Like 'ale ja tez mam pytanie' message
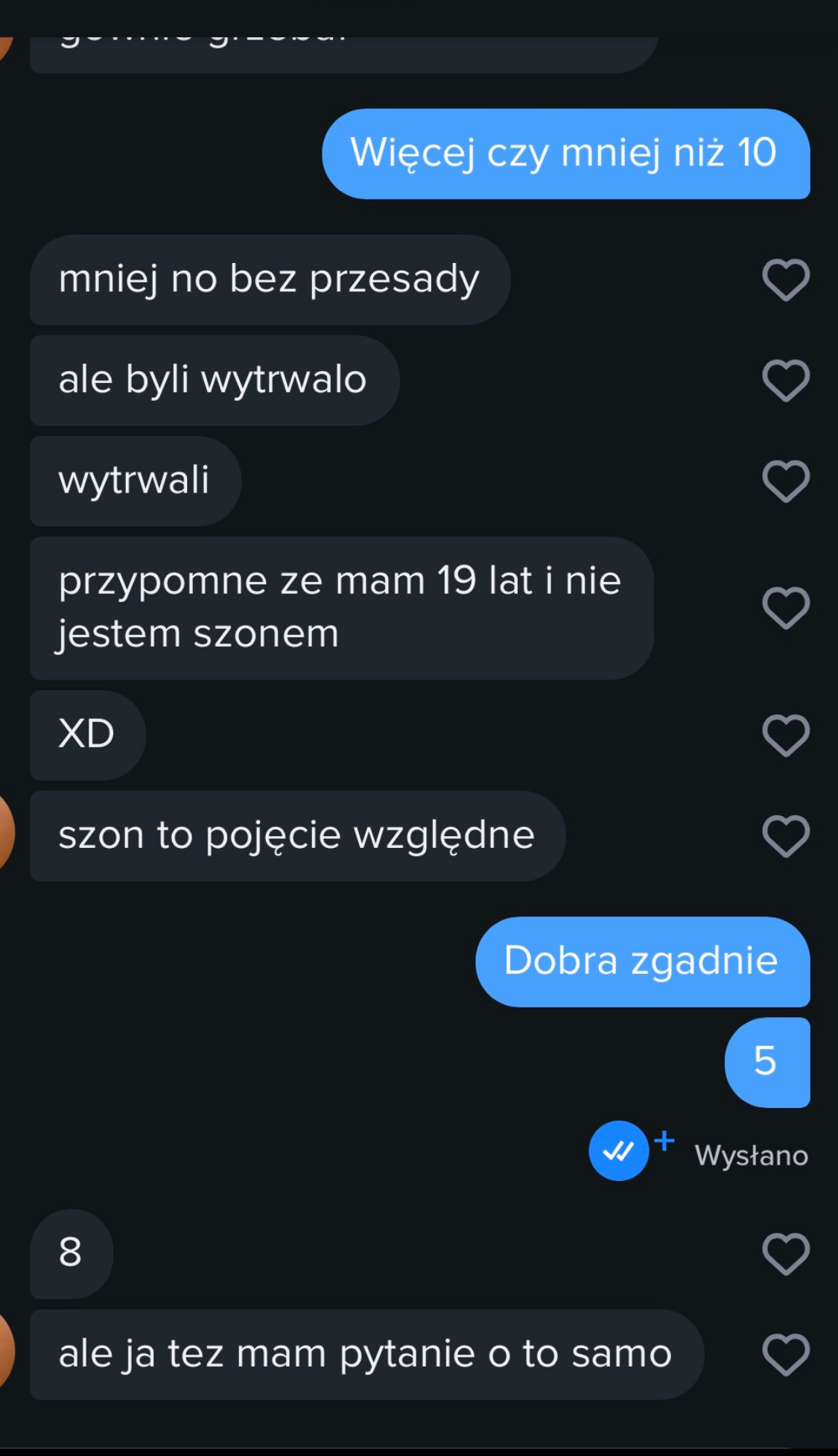838x1456 pixels. tap(786, 1355)
